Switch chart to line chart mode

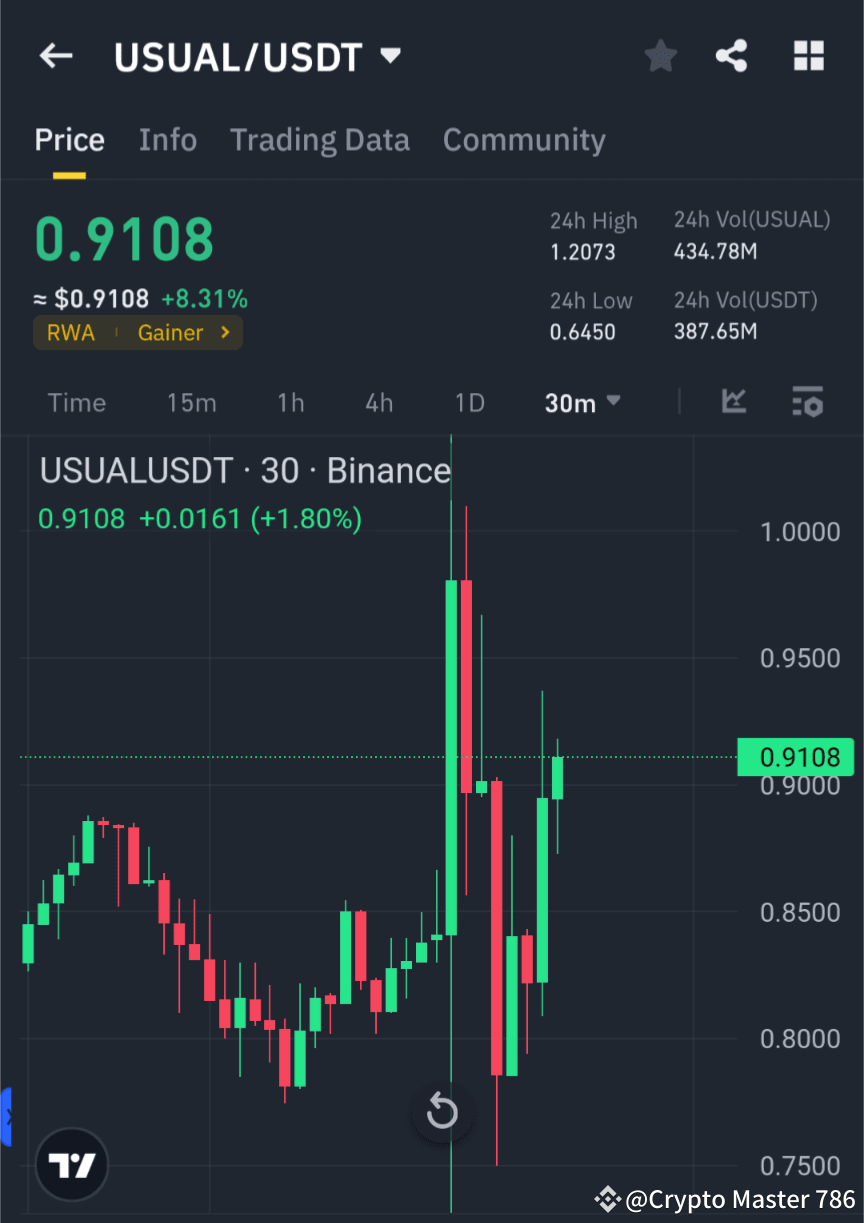[734, 402]
